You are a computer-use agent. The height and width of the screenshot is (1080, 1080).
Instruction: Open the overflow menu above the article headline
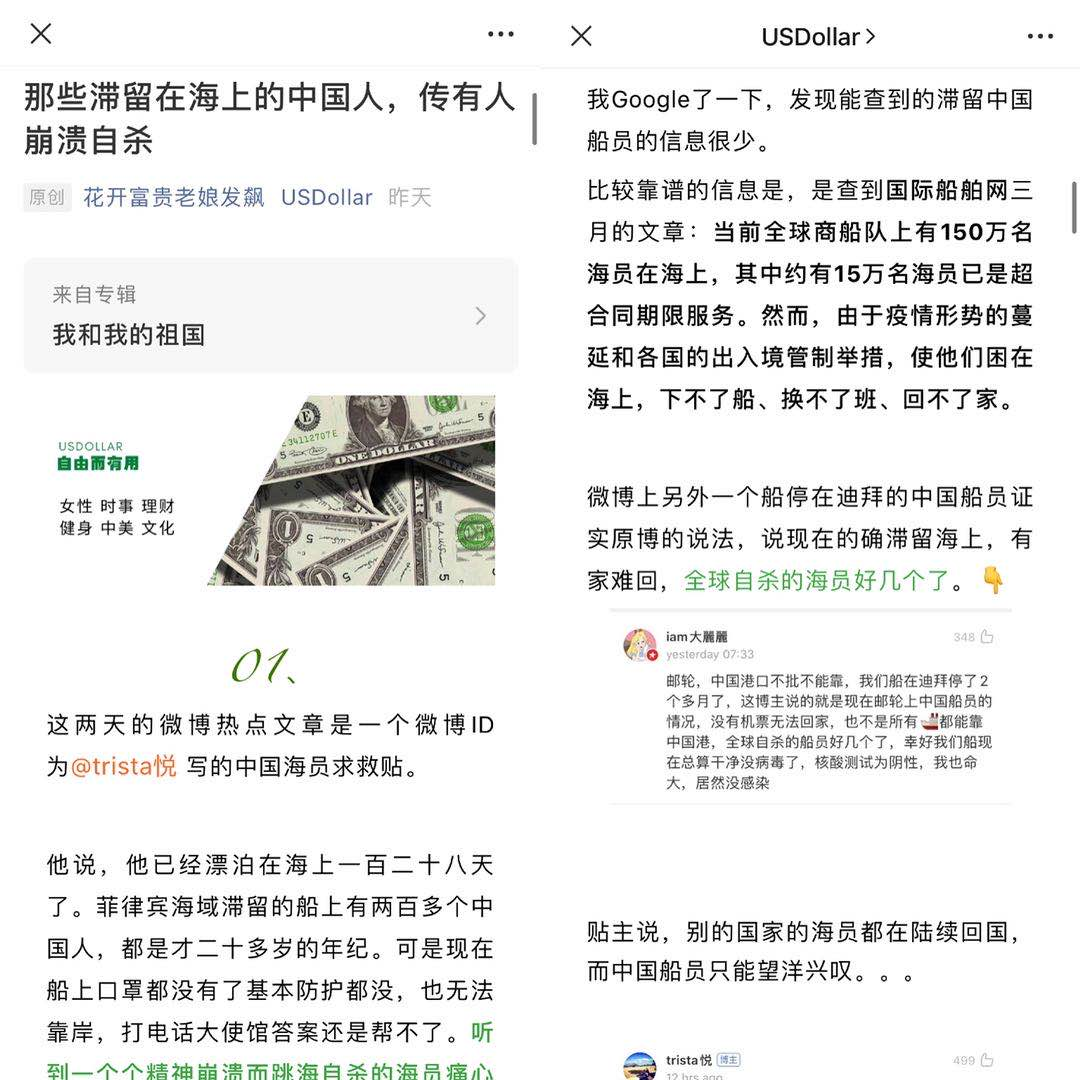click(x=500, y=34)
